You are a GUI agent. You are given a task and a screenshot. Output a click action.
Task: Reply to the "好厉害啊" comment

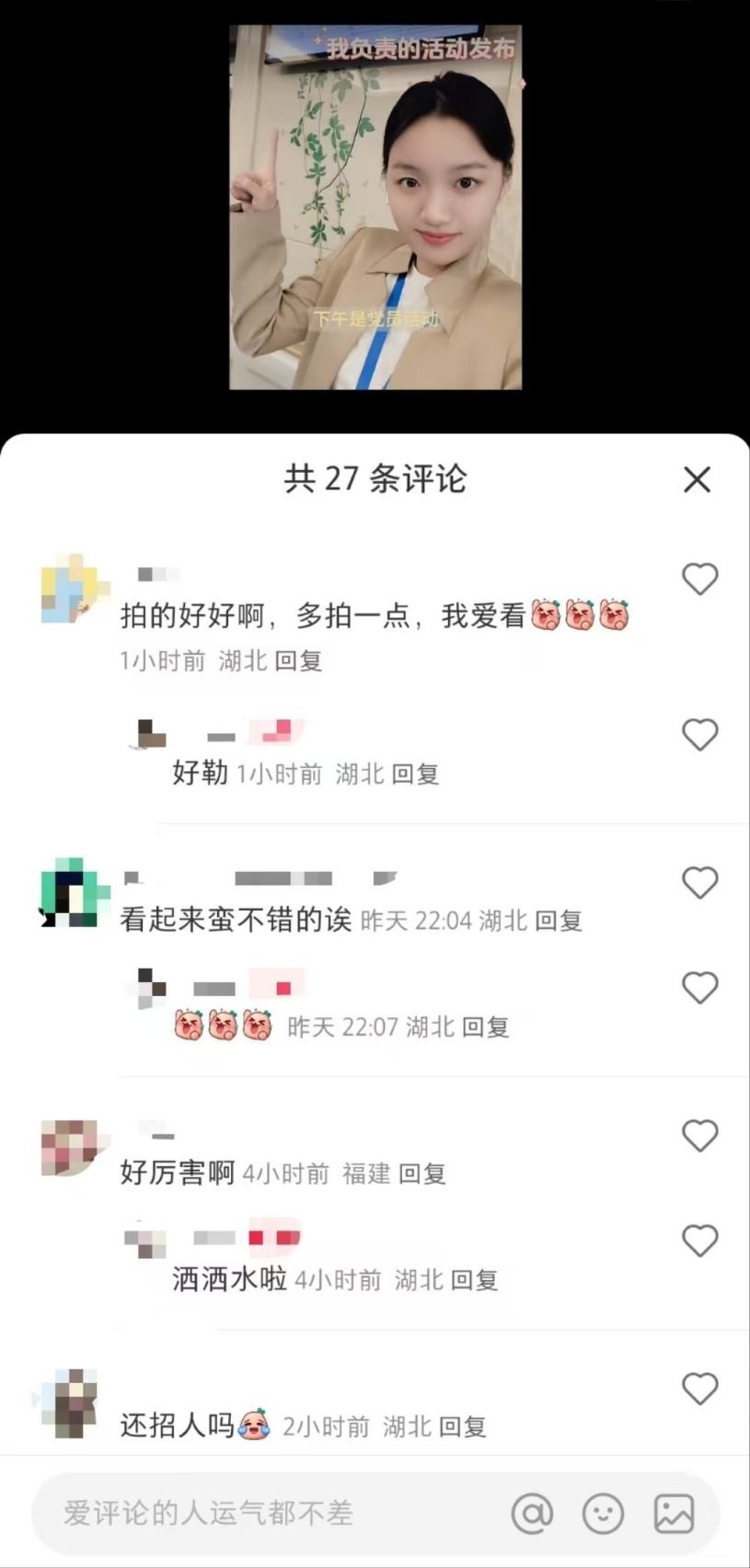[x=422, y=1173]
